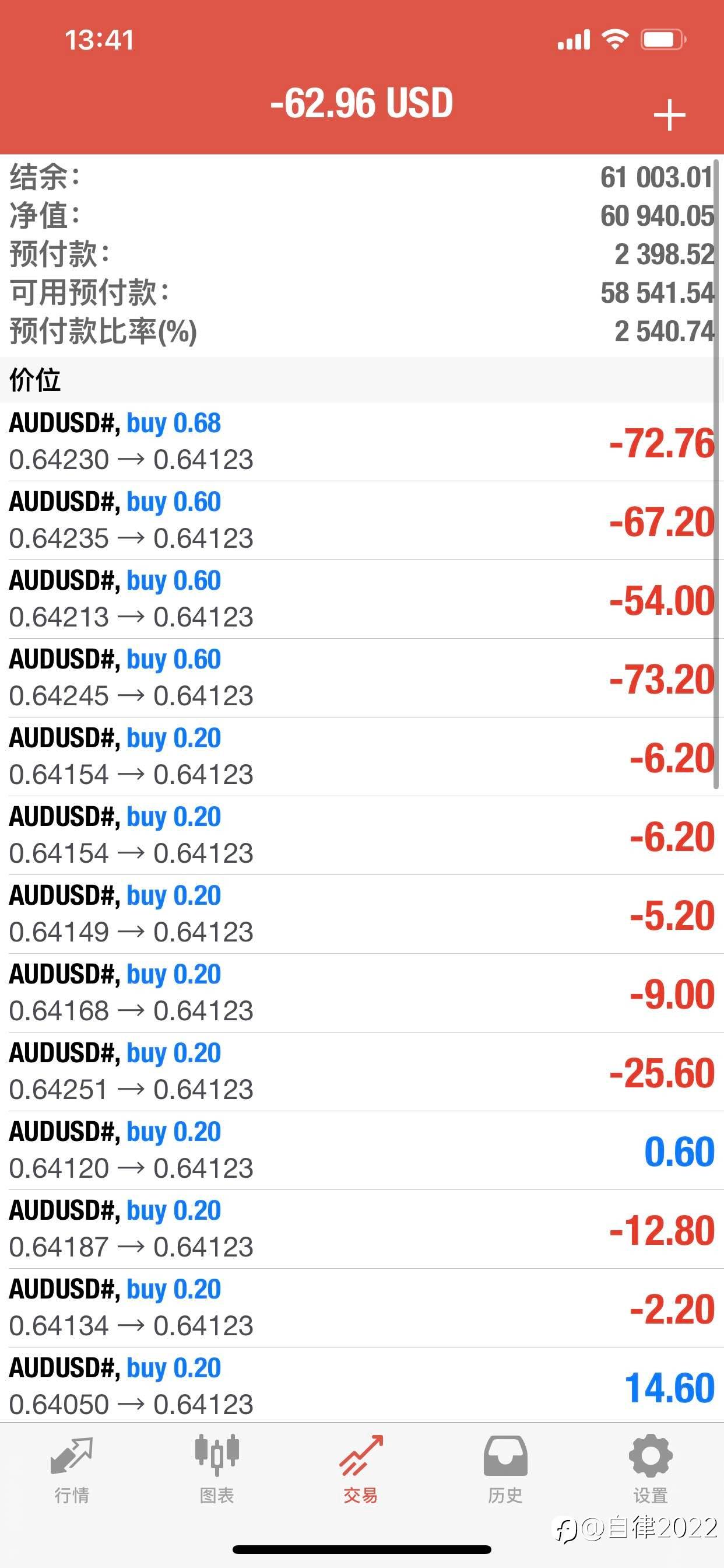Open the position with -25.60 loss
Image resolution: width=724 pixels, height=1568 pixels.
pos(362,1072)
